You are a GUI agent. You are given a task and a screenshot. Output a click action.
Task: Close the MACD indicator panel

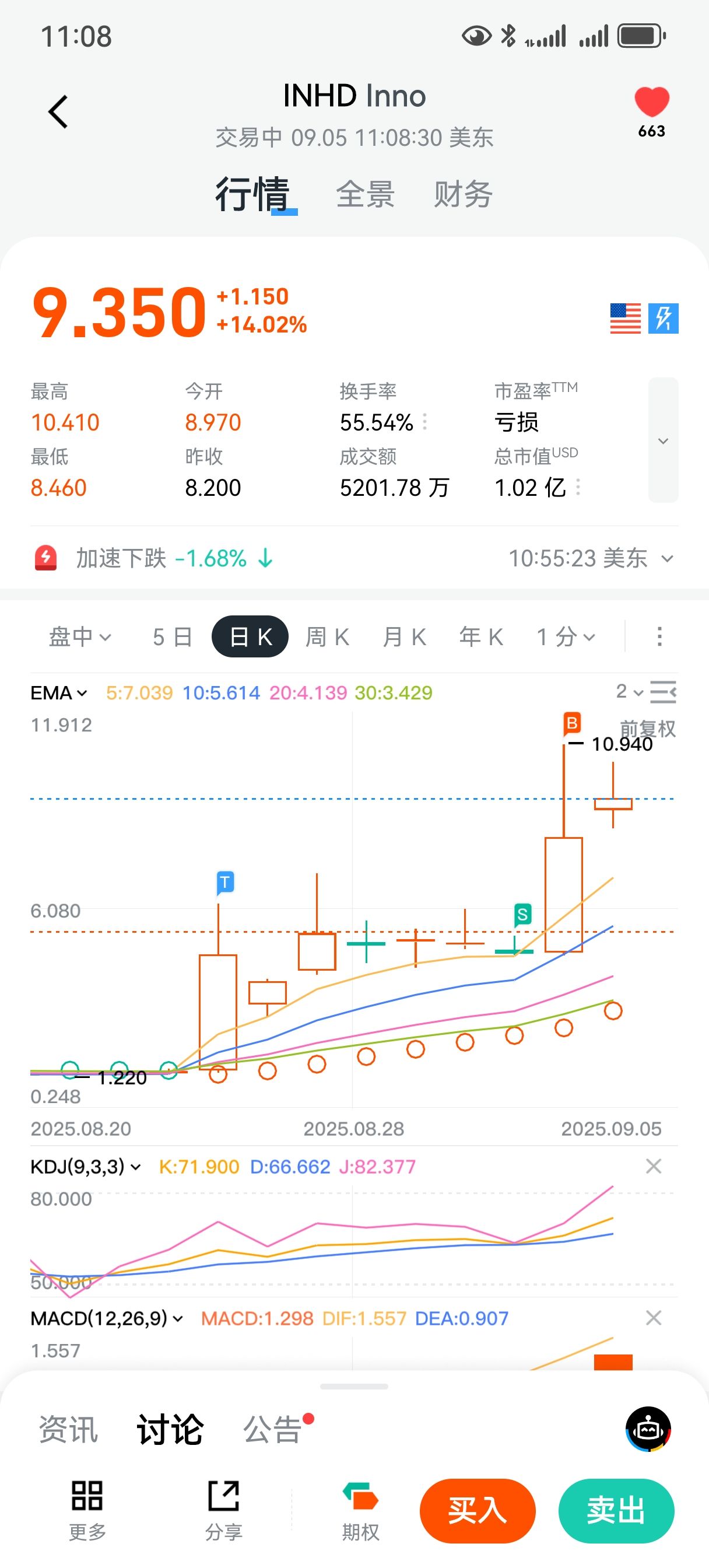654,1318
